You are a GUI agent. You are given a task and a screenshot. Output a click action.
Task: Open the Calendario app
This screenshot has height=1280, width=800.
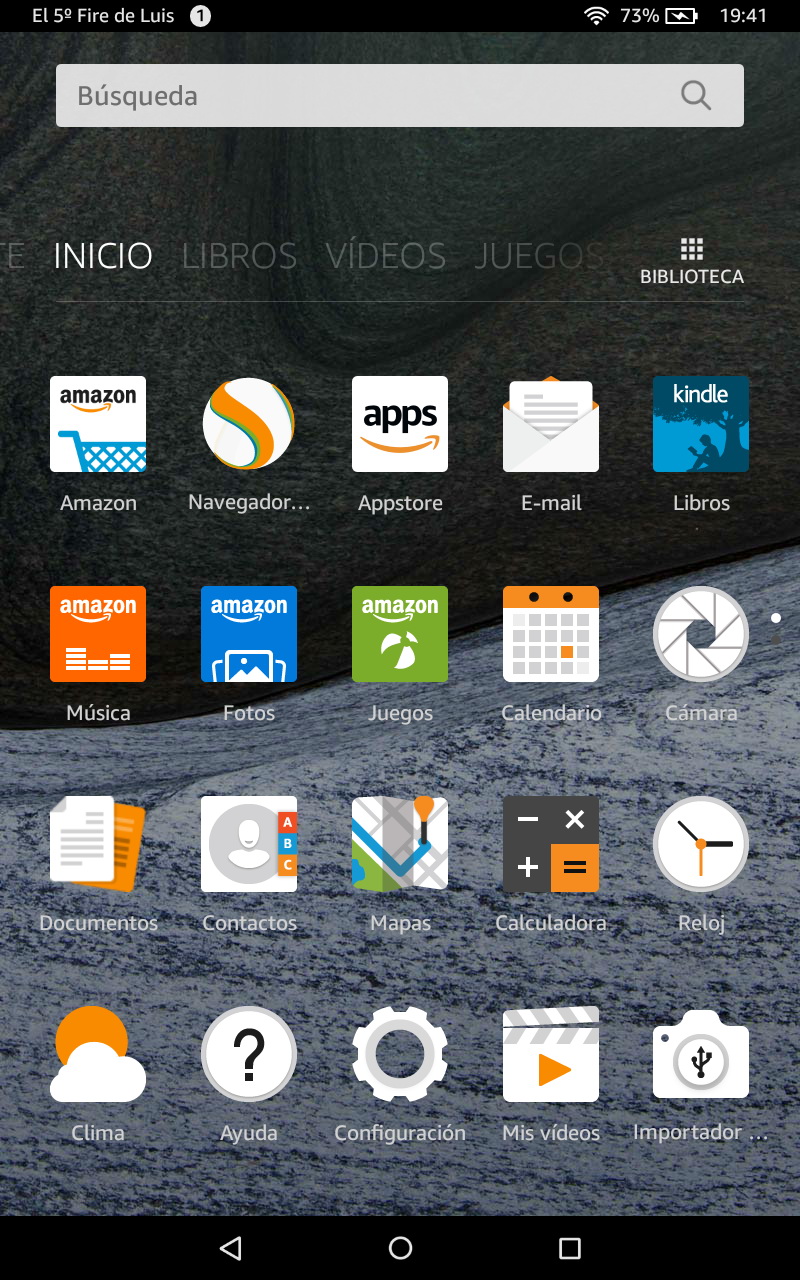551,634
